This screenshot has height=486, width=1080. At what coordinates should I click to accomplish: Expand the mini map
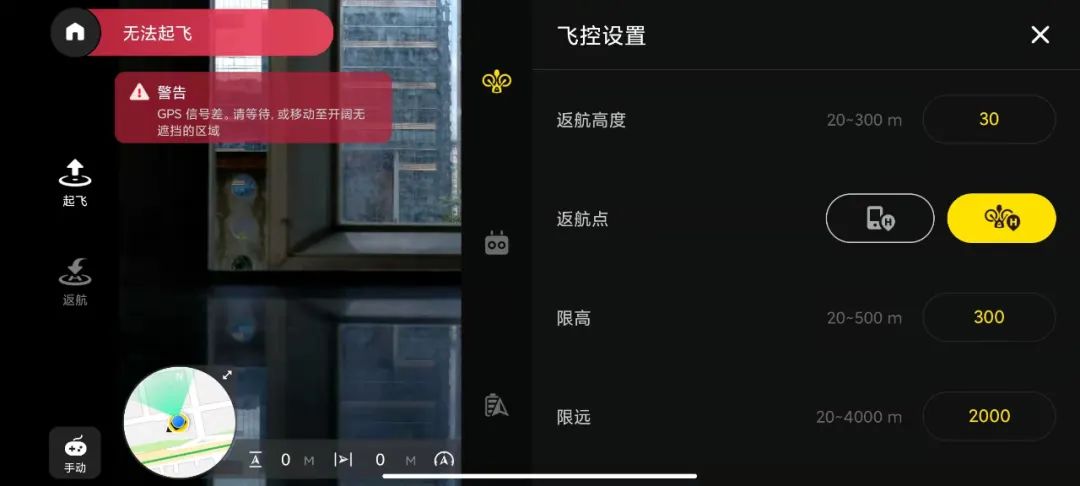tap(227, 375)
